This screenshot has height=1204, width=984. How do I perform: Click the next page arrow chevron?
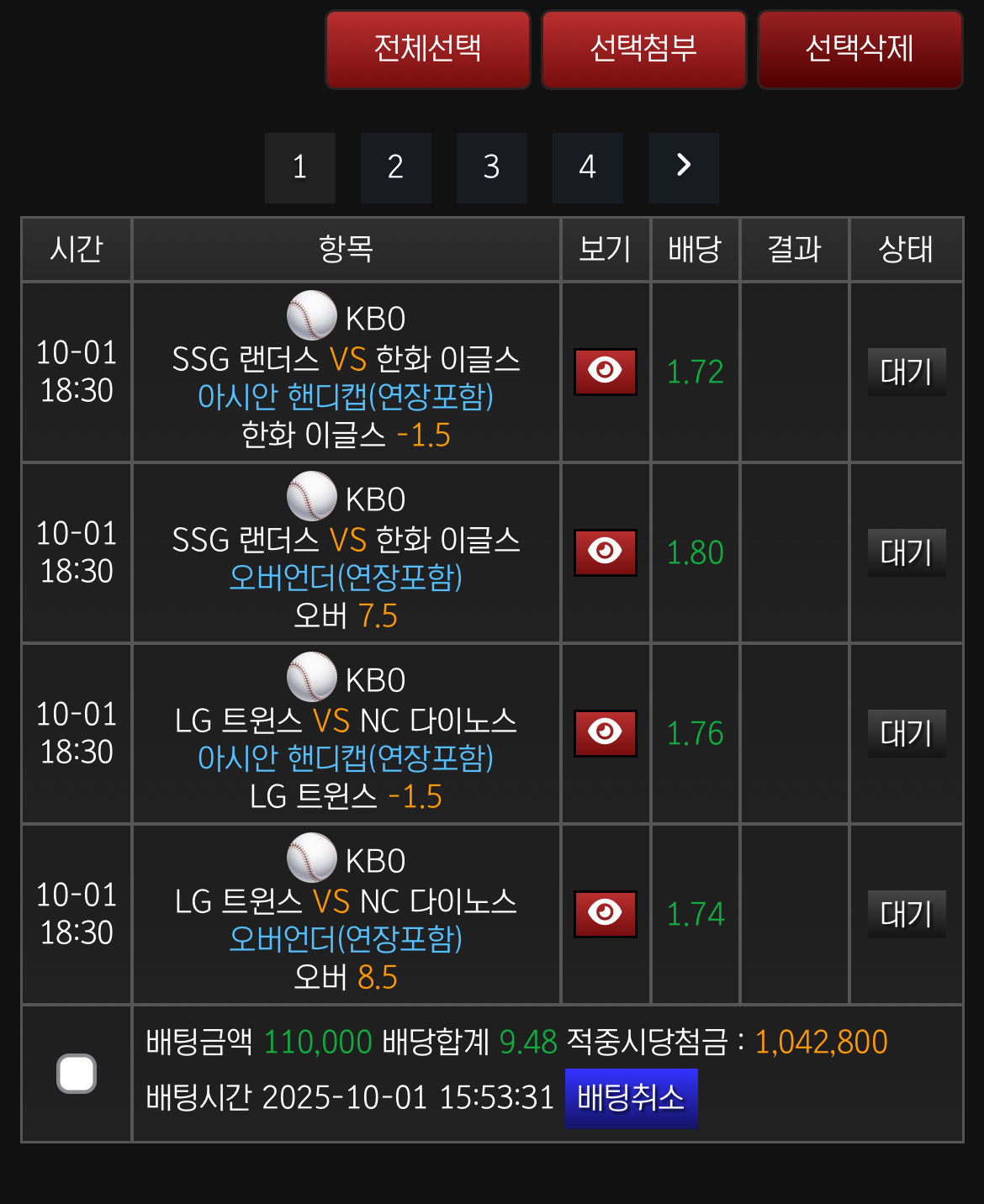pyautogui.click(x=683, y=168)
